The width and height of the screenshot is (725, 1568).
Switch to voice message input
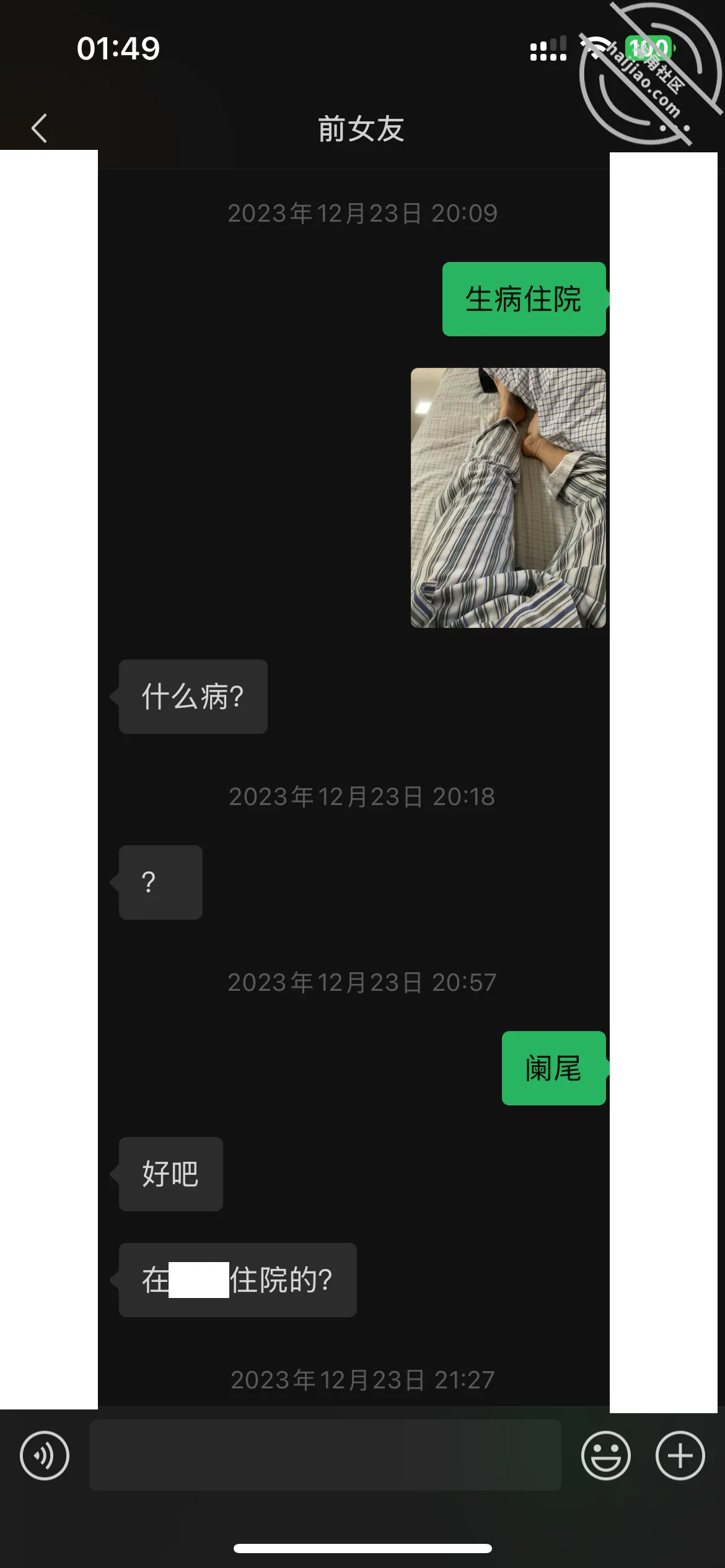click(45, 1455)
